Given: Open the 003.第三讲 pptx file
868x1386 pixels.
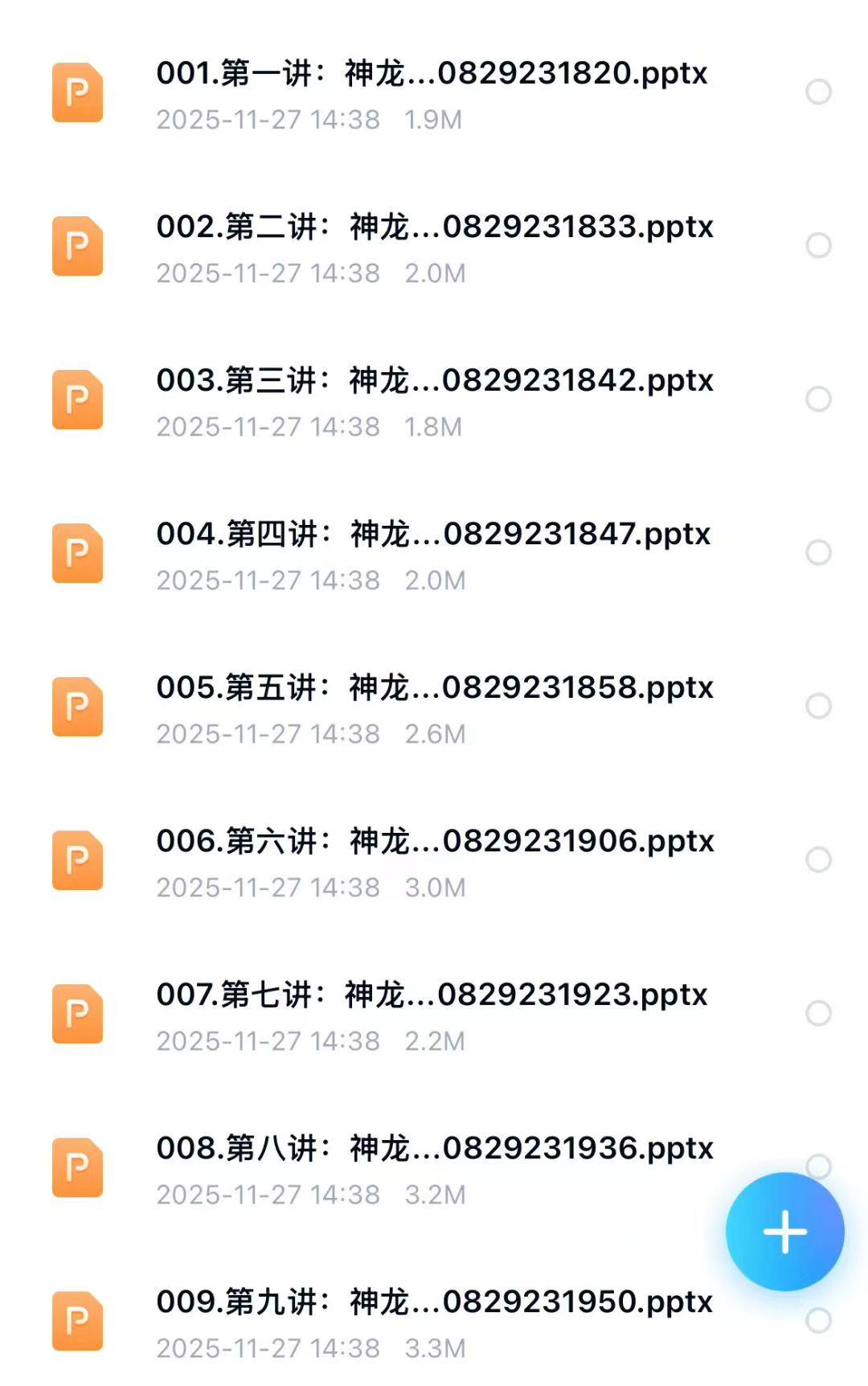Looking at the screenshot, I should (x=434, y=381).
